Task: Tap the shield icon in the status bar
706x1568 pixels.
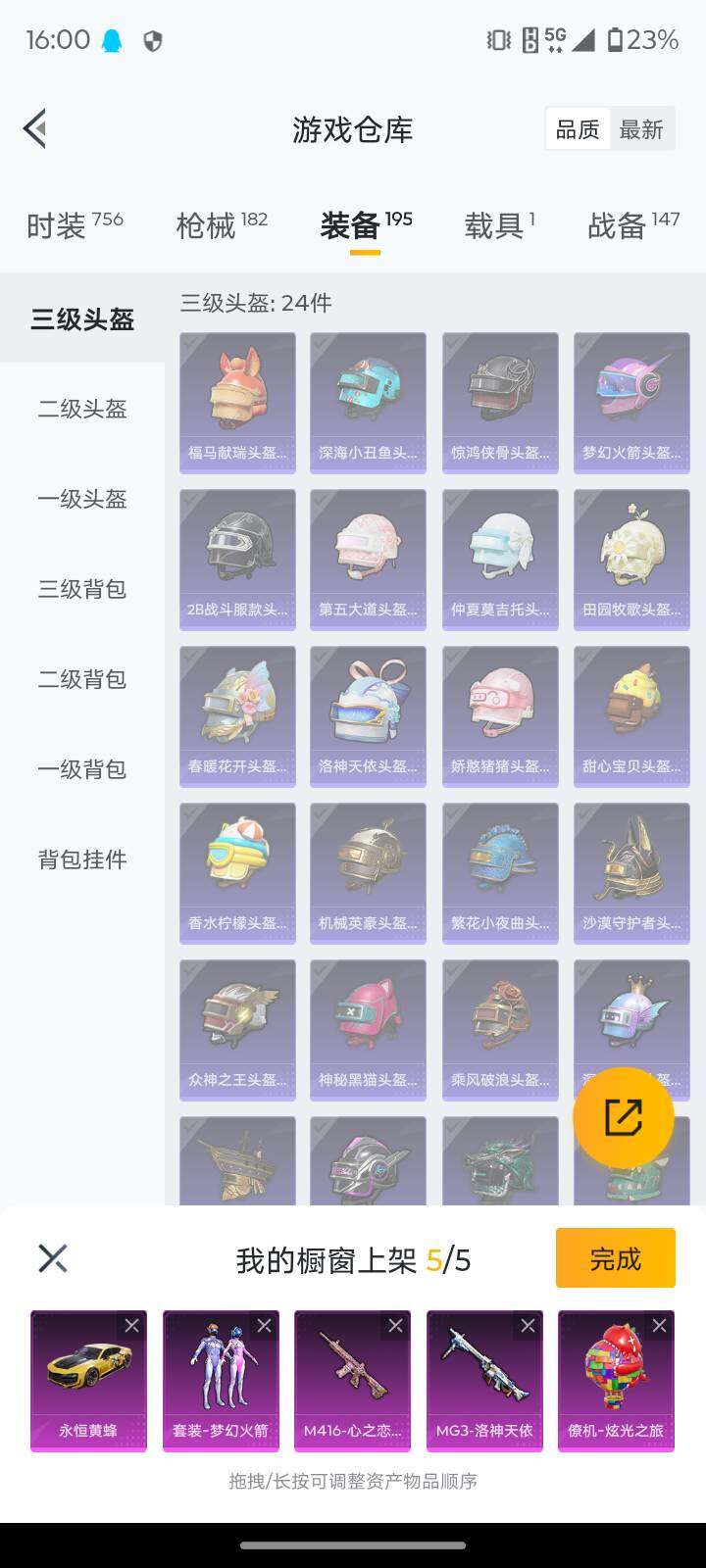Action: coord(154,41)
